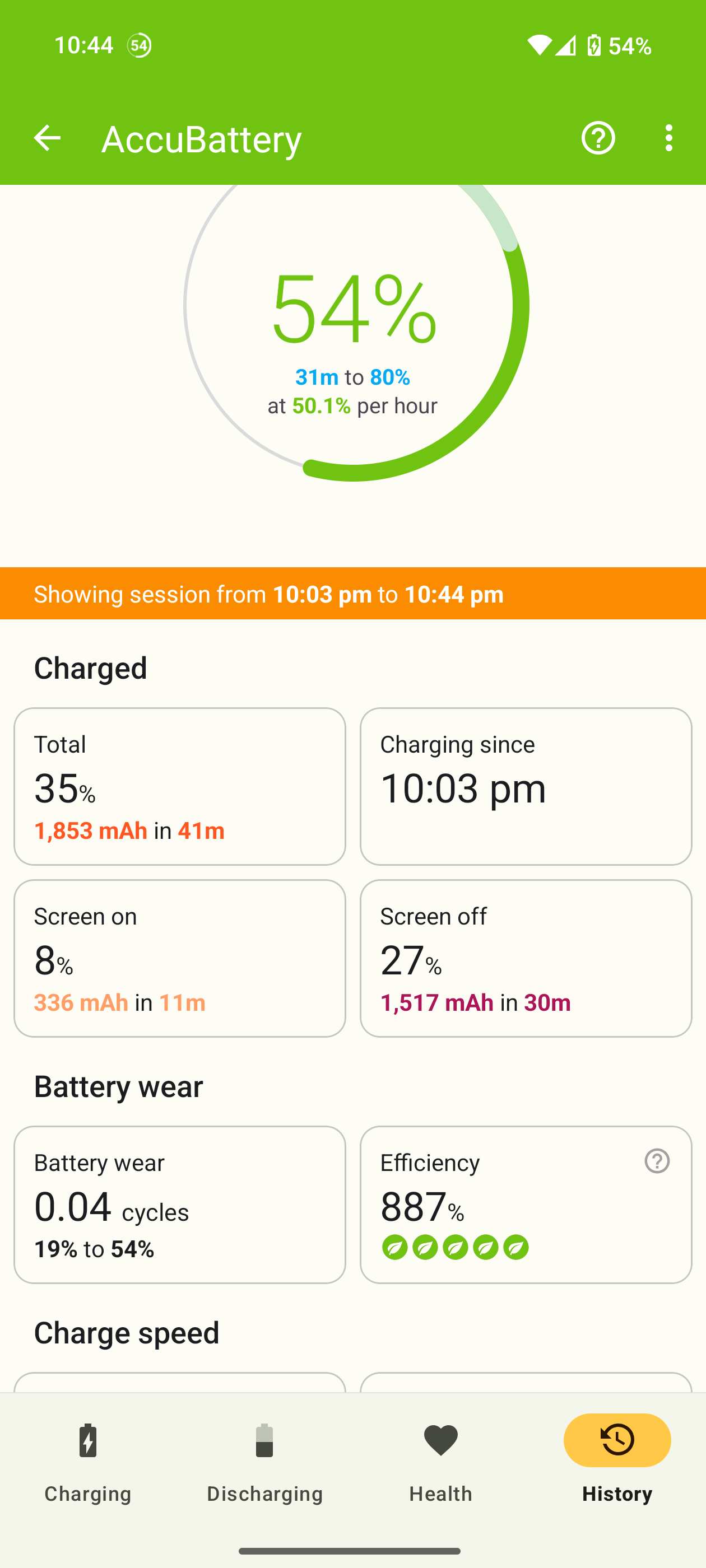Go back using the arrow icon
Viewport: 706px width, 1568px height.
(47, 138)
